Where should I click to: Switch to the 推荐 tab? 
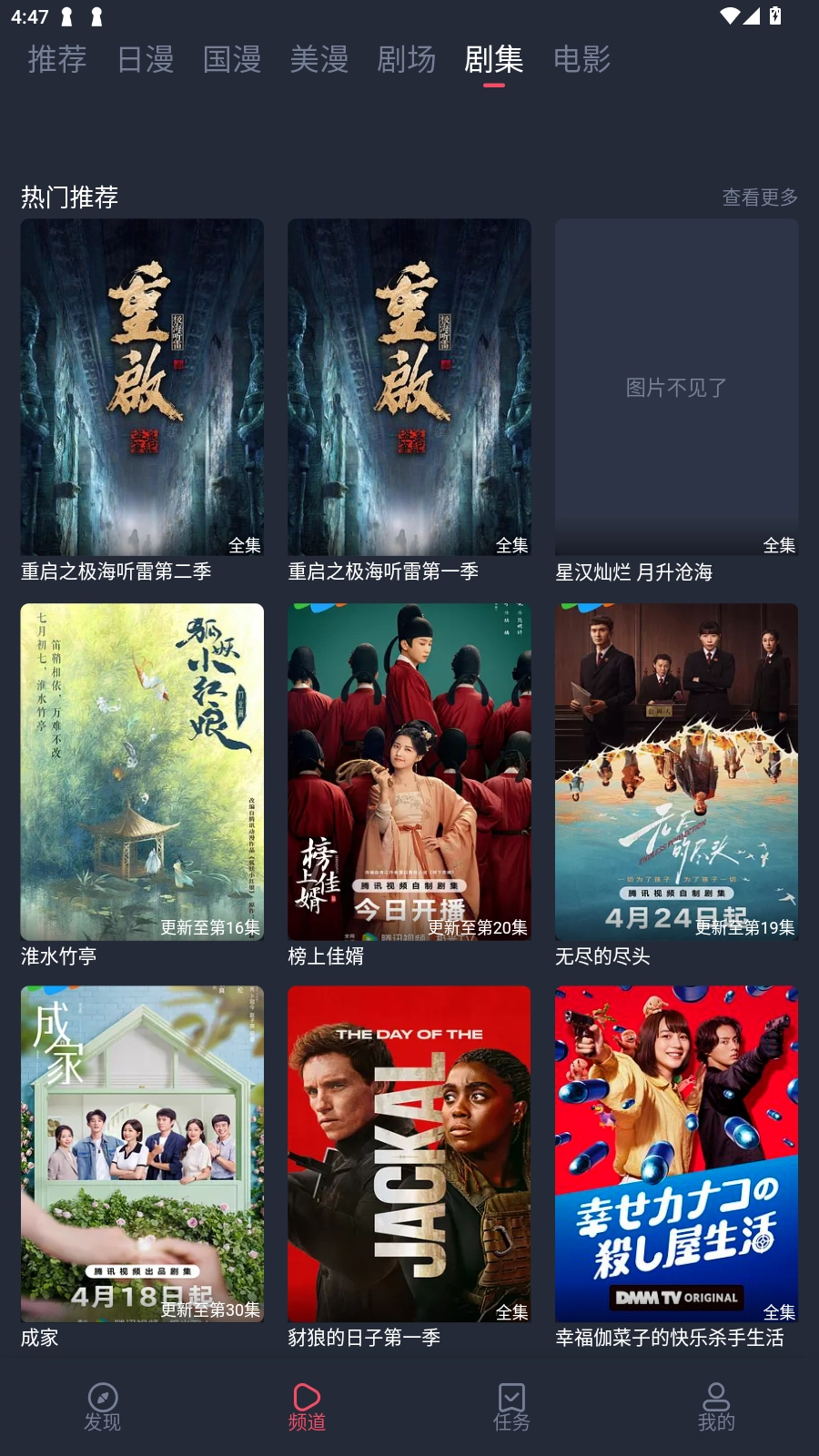click(56, 60)
